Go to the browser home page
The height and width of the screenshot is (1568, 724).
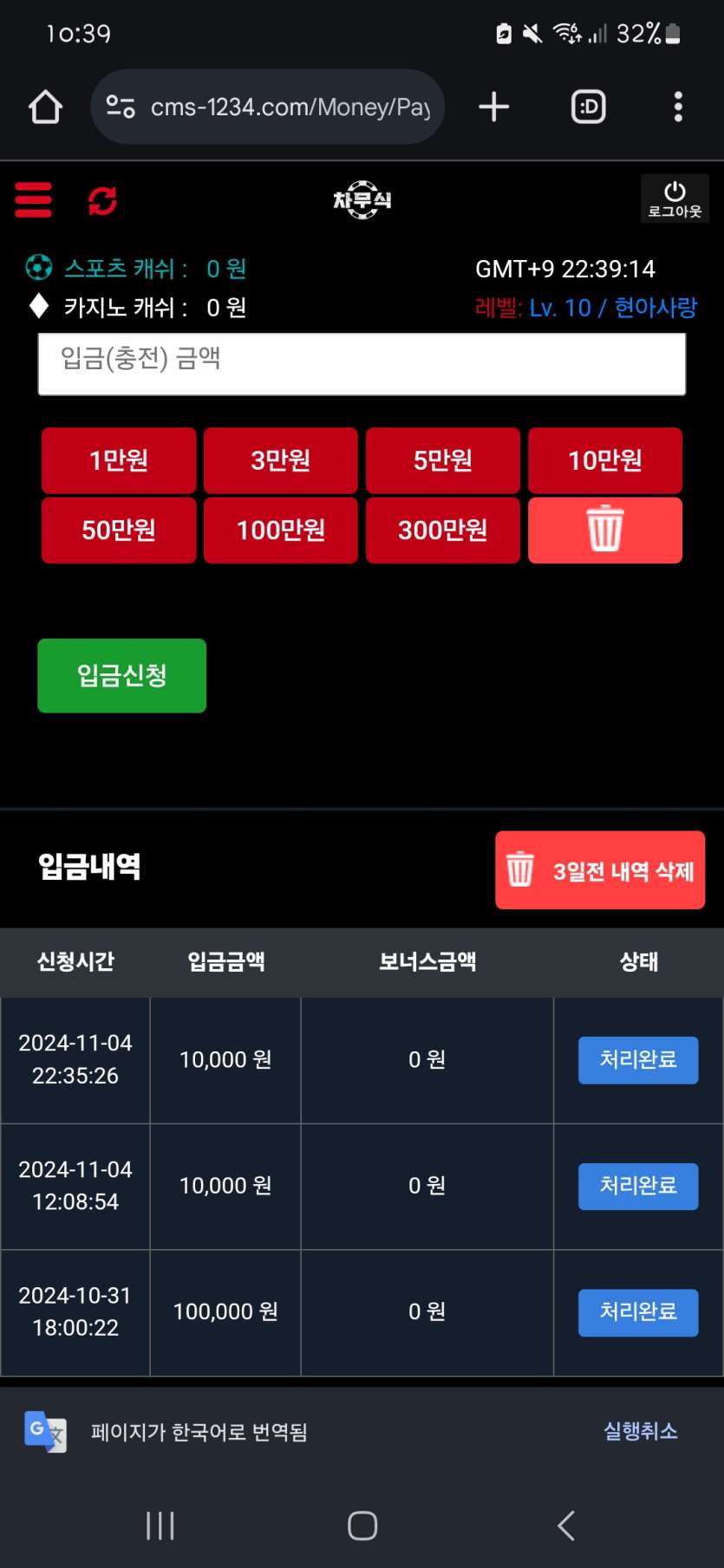click(x=45, y=107)
